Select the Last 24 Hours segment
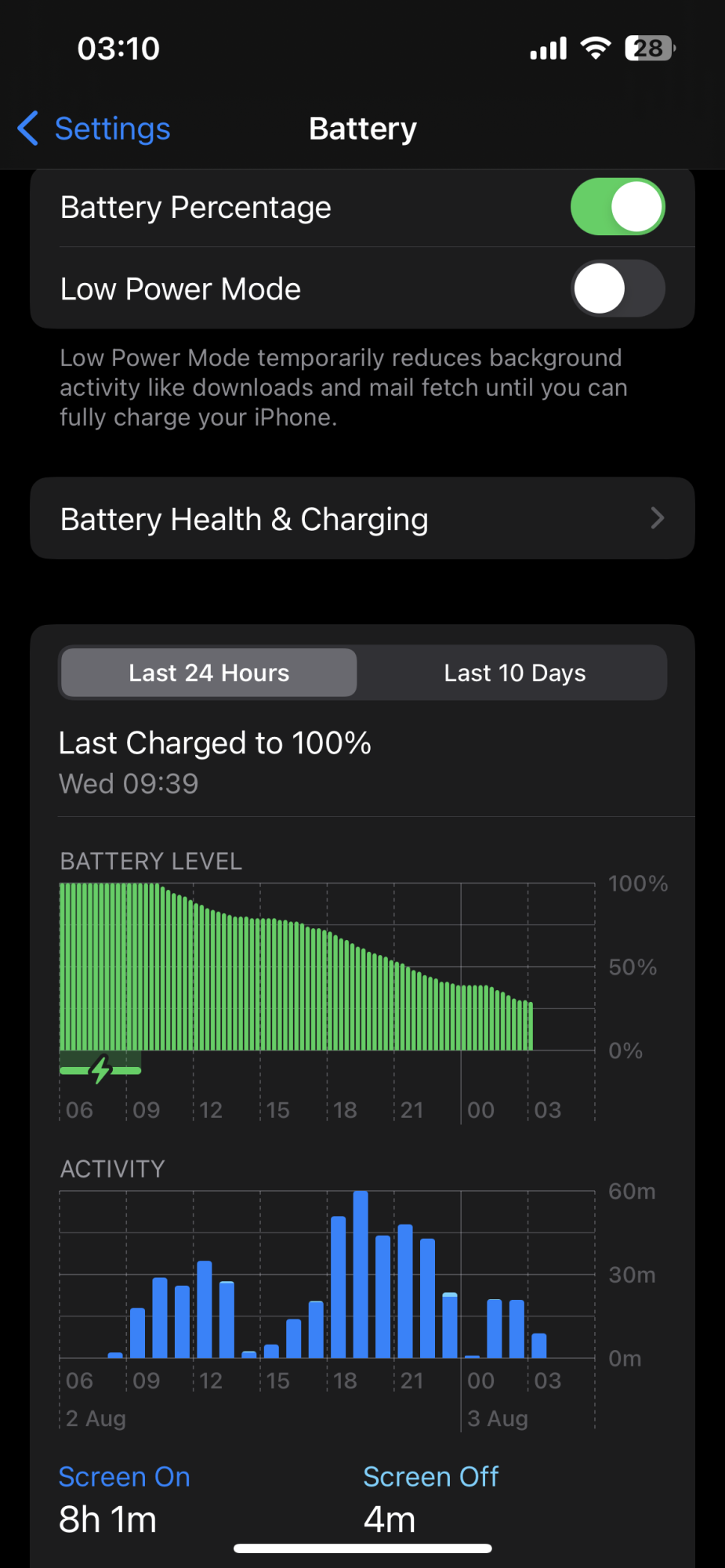725x1568 pixels. [208, 673]
